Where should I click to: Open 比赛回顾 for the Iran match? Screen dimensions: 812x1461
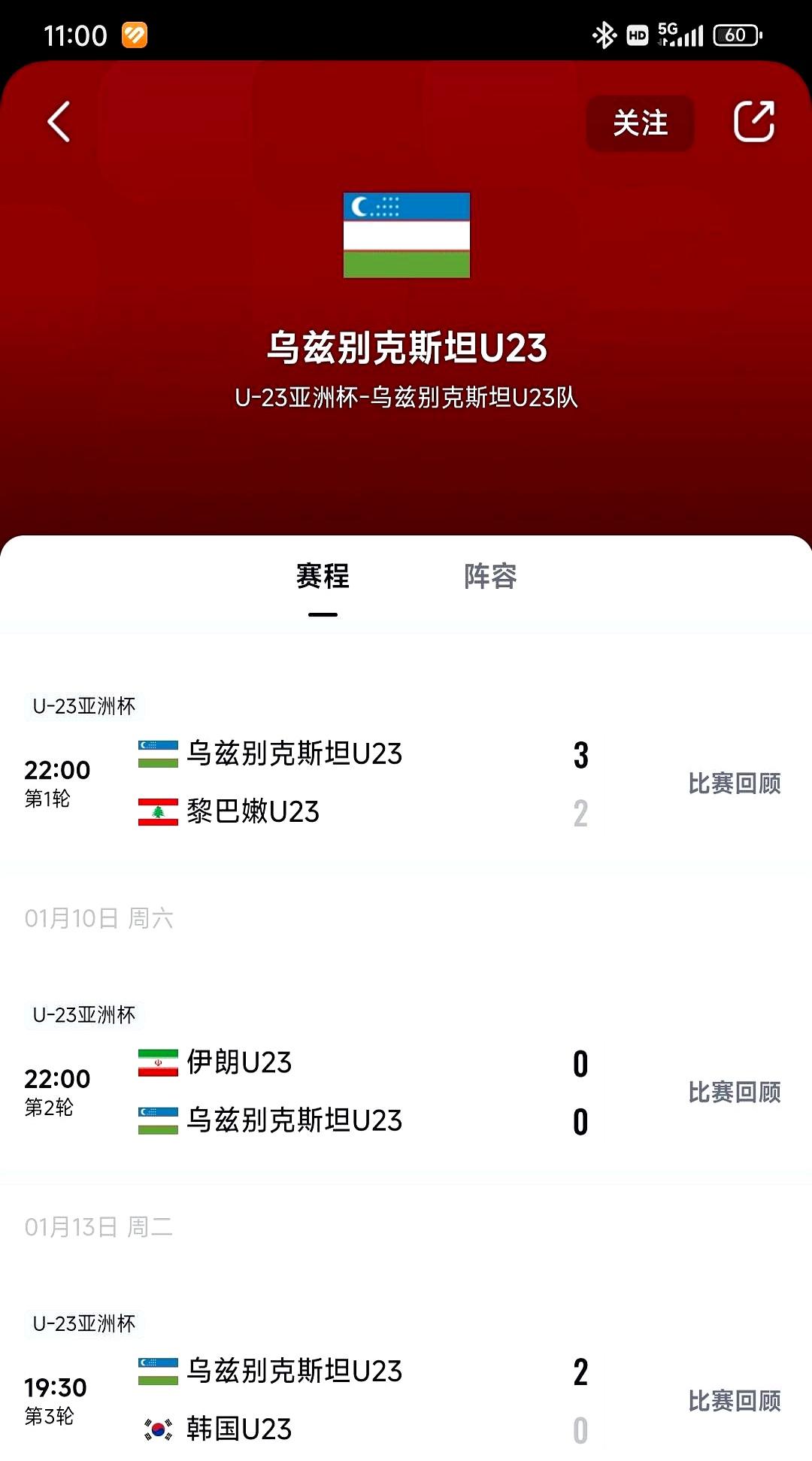[x=734, y=1093]
